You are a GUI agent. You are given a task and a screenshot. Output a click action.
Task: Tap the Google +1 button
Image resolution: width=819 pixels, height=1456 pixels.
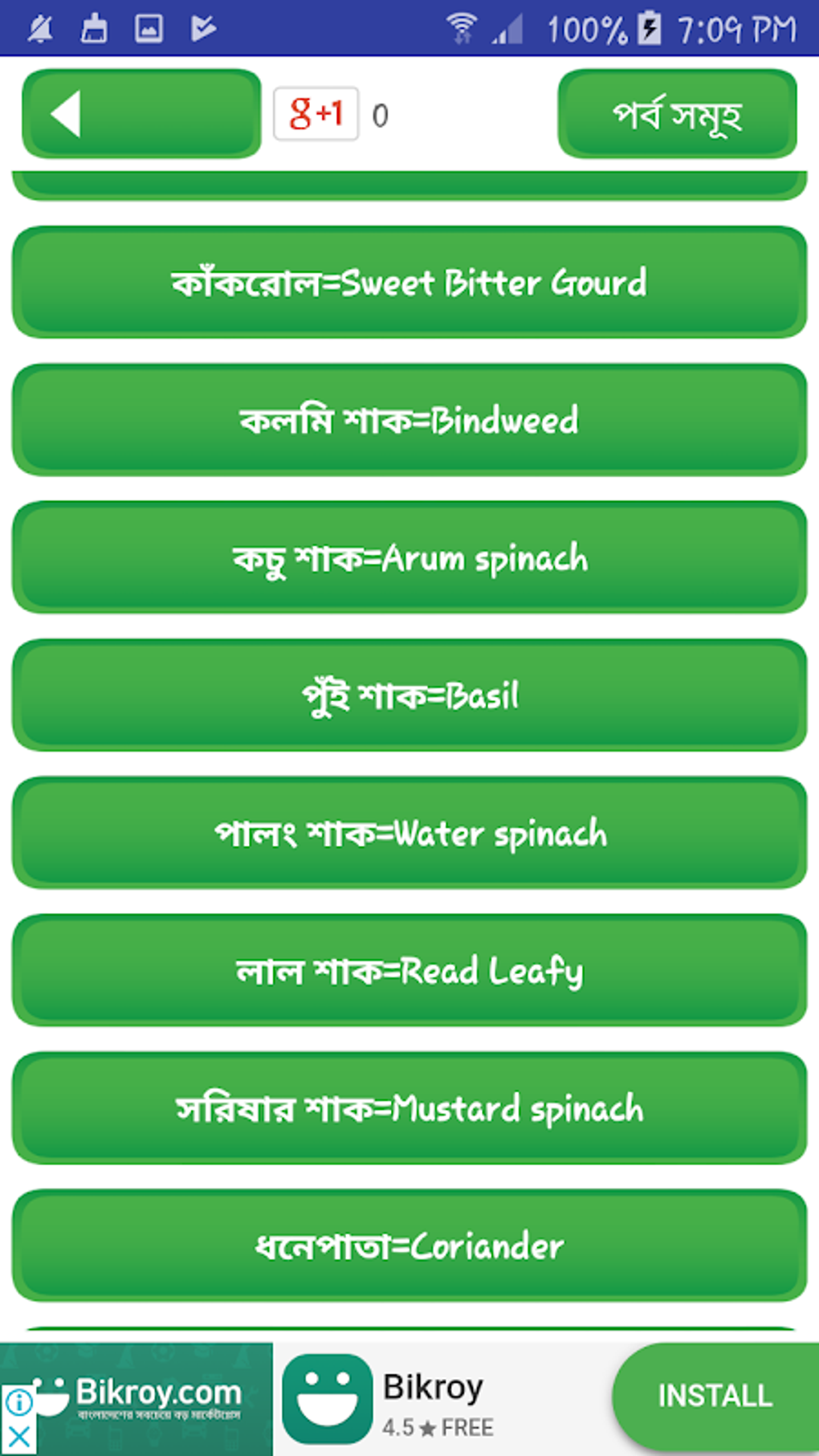coord(316,114)
